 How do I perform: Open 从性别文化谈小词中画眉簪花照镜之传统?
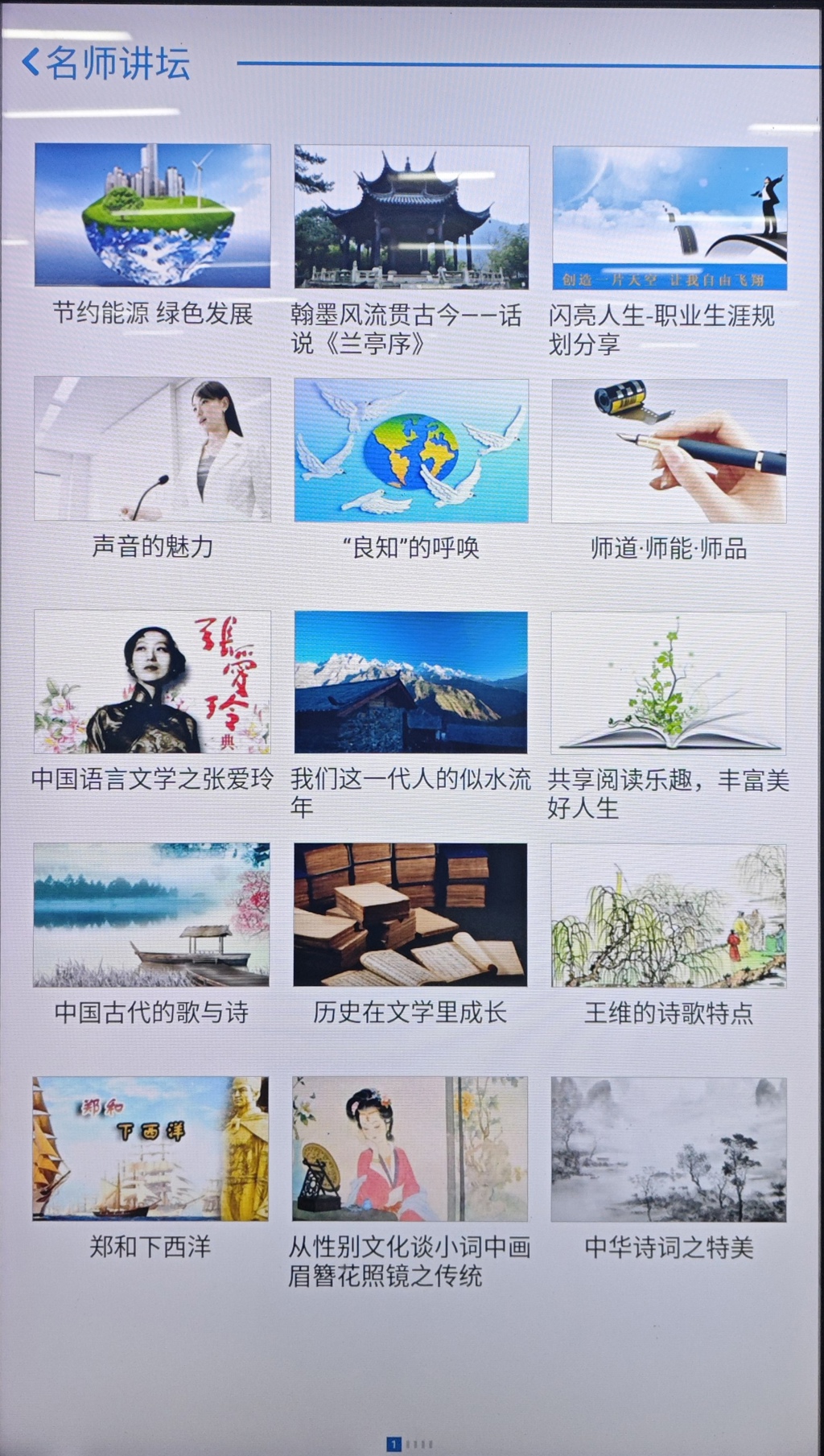(x=410, y=1149)
